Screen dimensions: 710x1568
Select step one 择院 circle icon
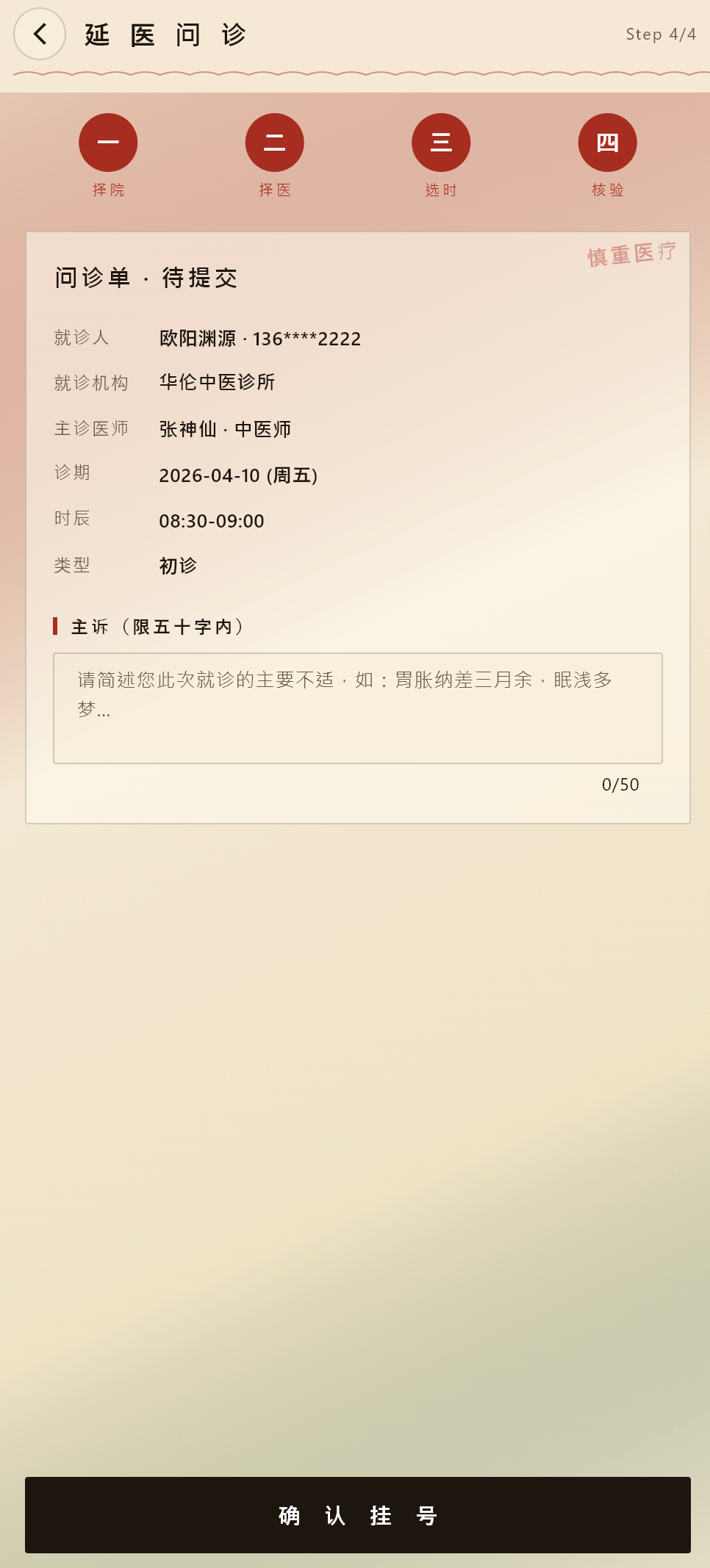click(107, 142)
